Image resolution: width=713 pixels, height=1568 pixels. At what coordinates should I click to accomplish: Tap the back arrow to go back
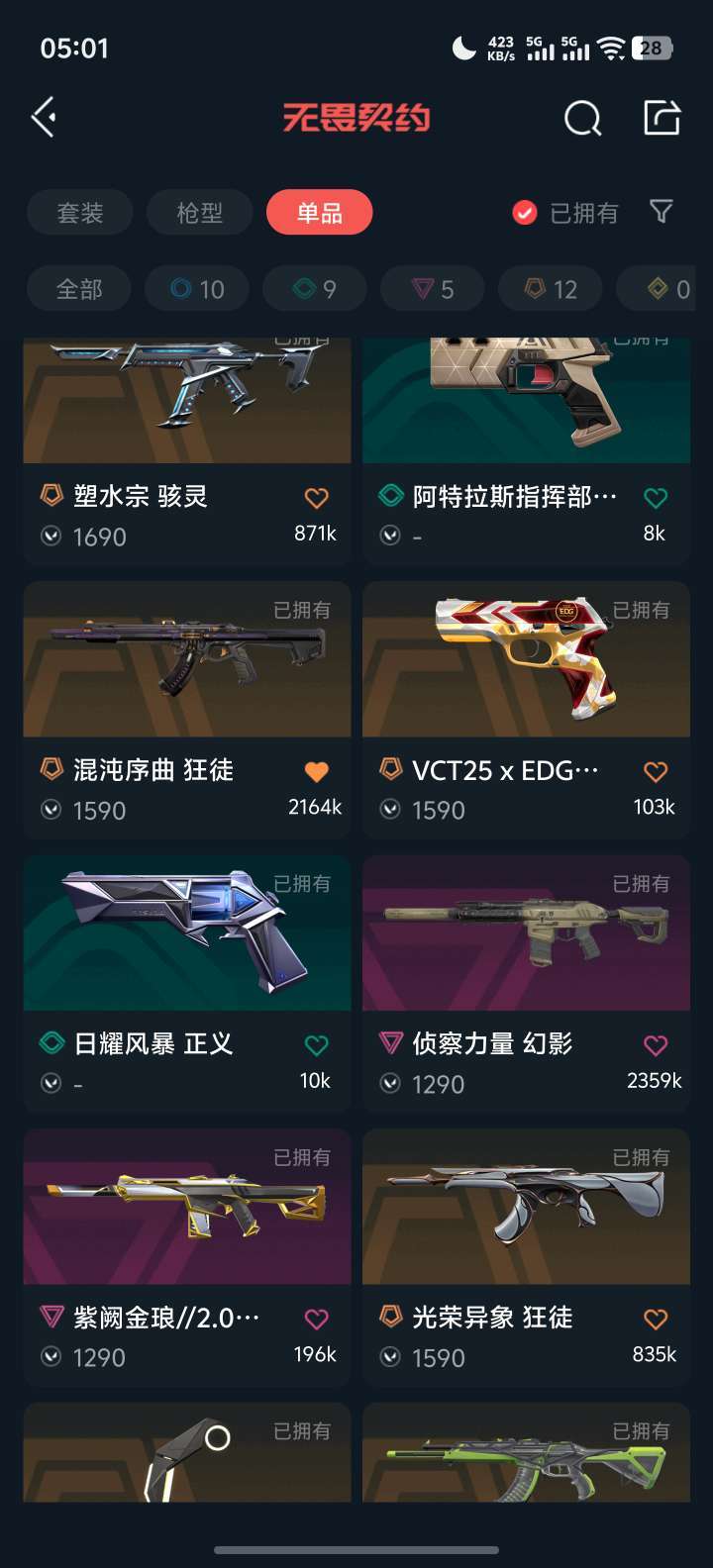click(x=43, y=117)
